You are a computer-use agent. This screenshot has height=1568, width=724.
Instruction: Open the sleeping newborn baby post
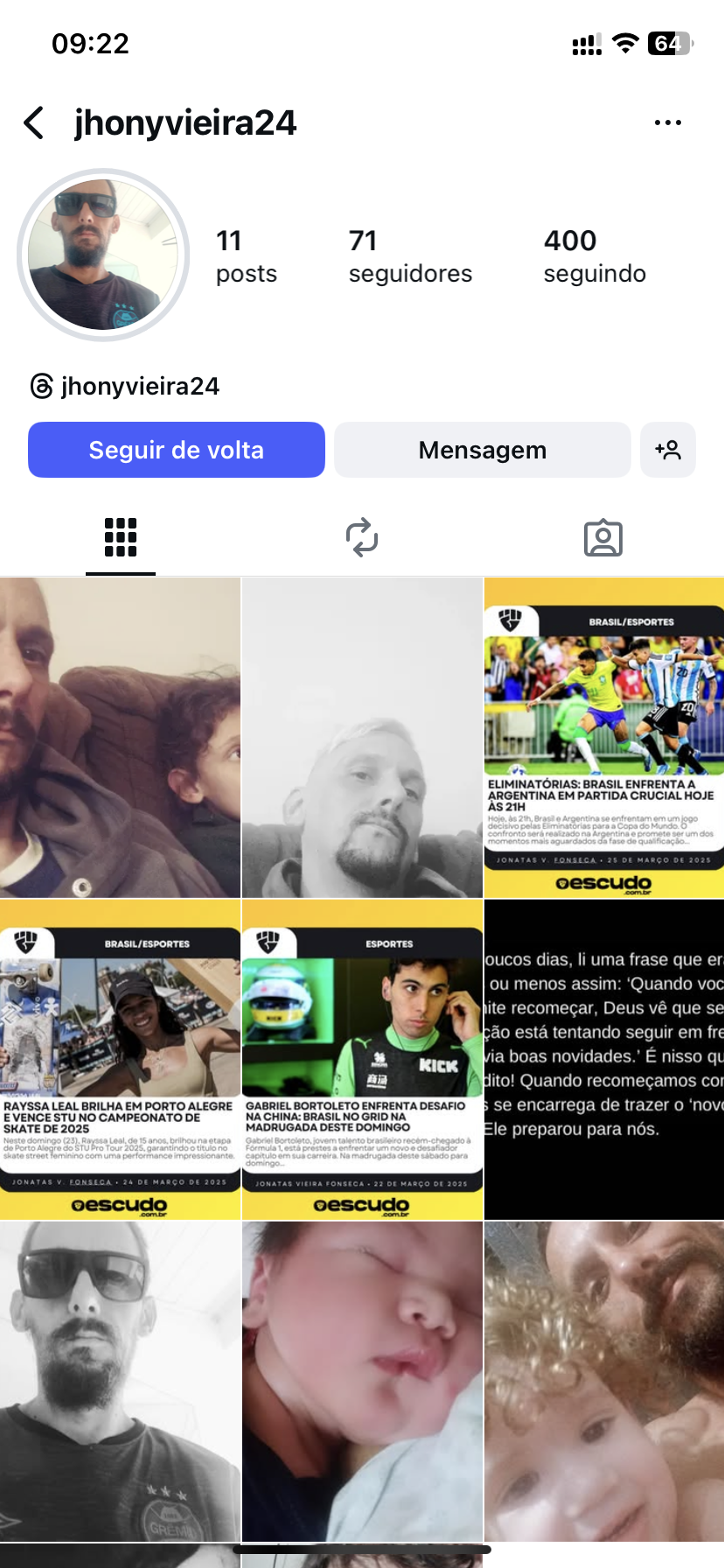tap(362, 1381)
